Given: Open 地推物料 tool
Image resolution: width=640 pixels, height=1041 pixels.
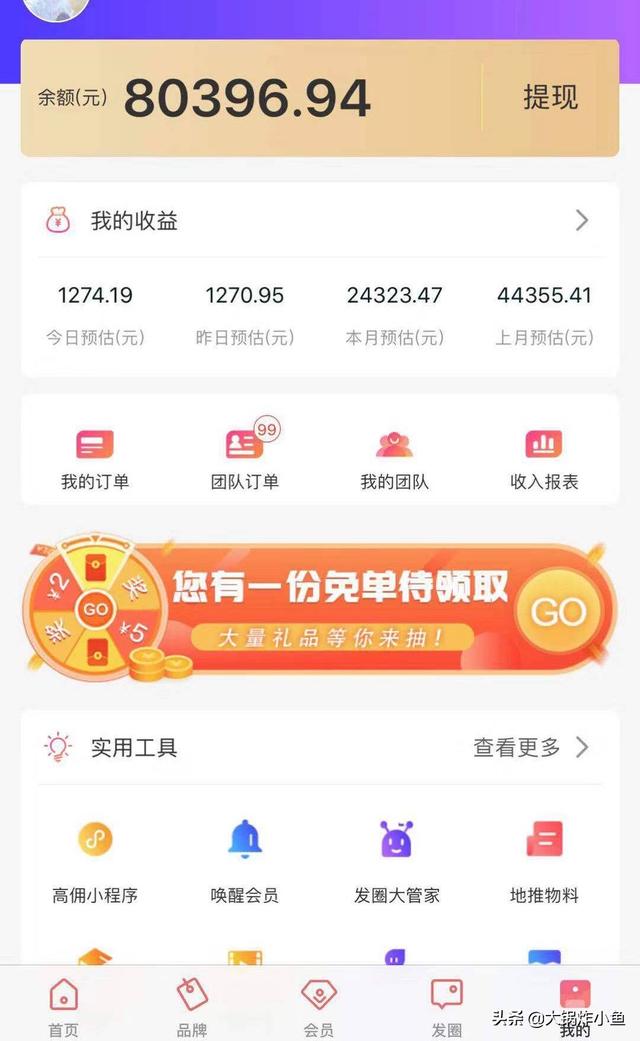Looking at the screenshot, I should pyautogui.click(x=544, y=860).
